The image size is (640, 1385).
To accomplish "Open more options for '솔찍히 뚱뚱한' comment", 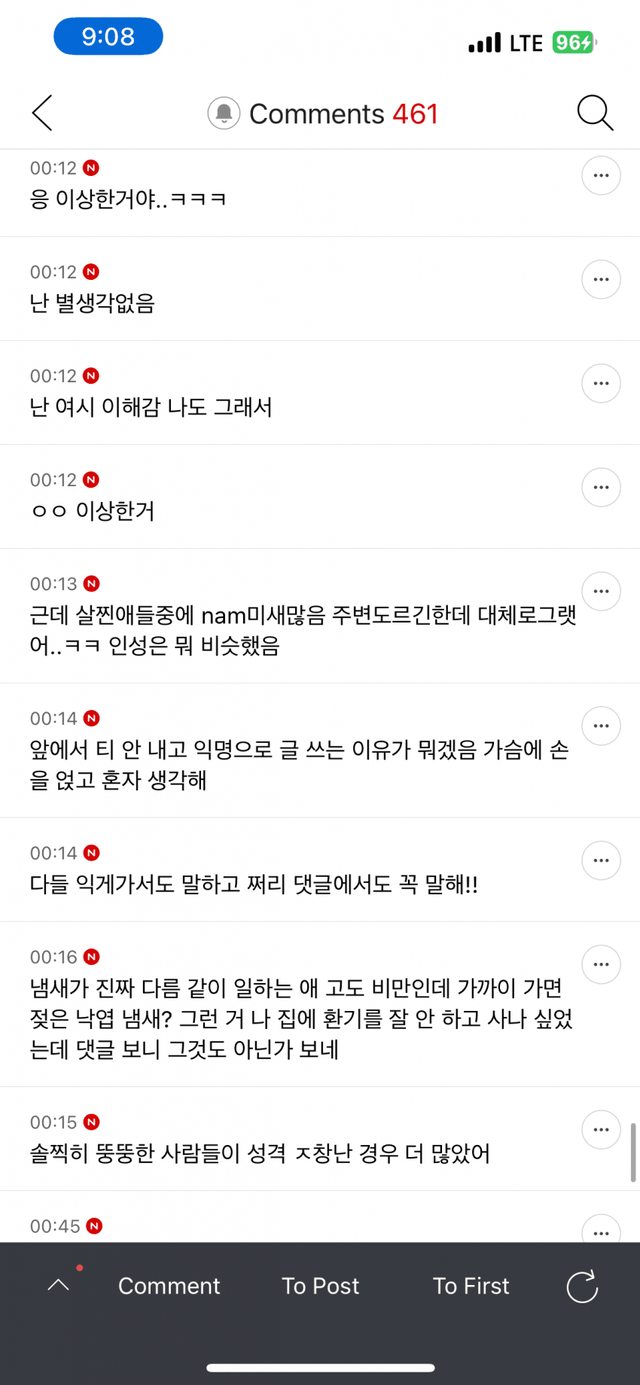I will pyautogui.click(x=601, y=1129).
